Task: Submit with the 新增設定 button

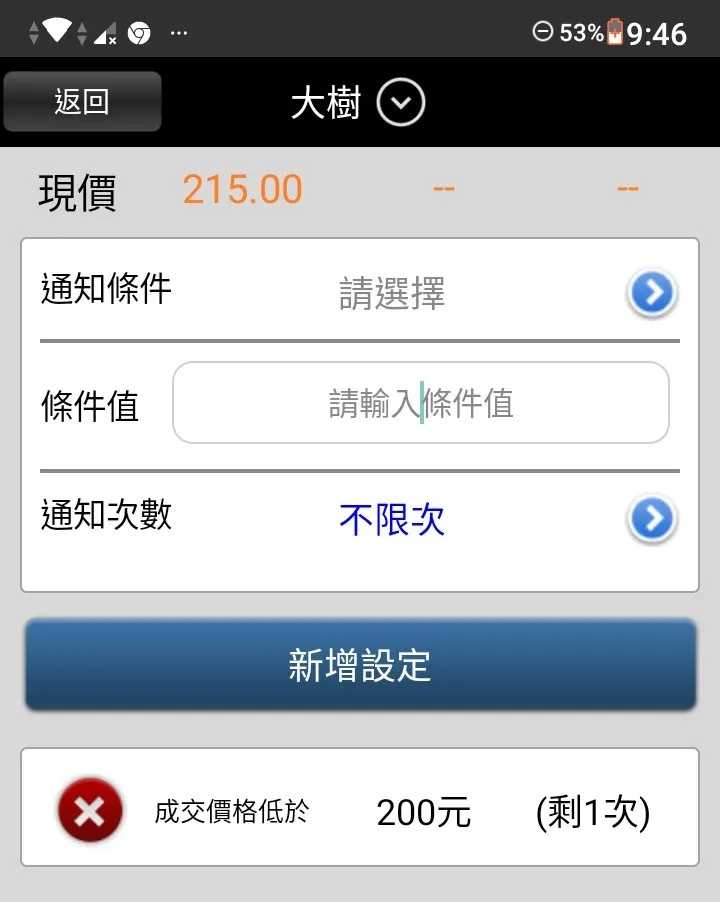Action: pyautogui.click(x=359, y=664)
